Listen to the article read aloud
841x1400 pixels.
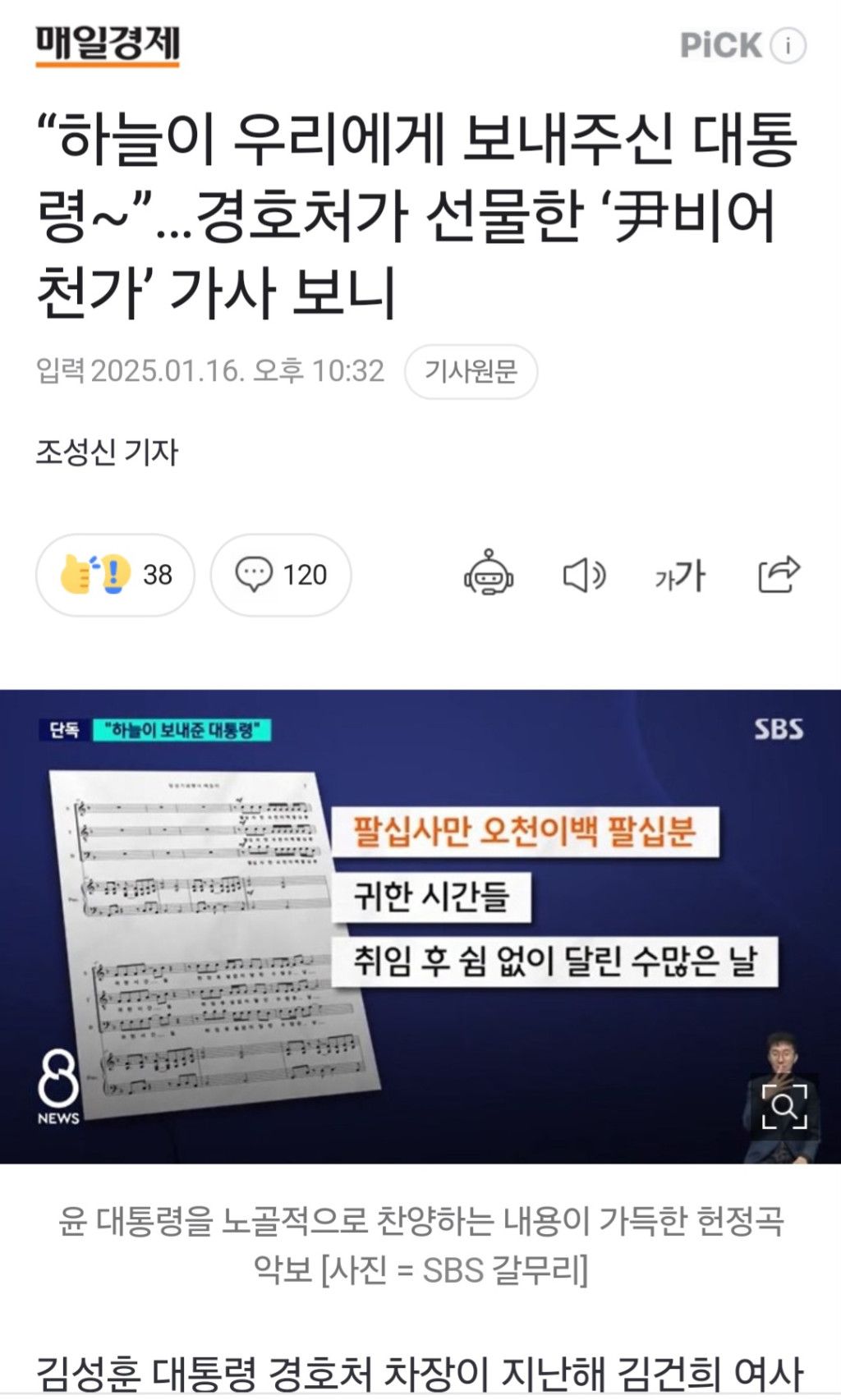[584, 575]
